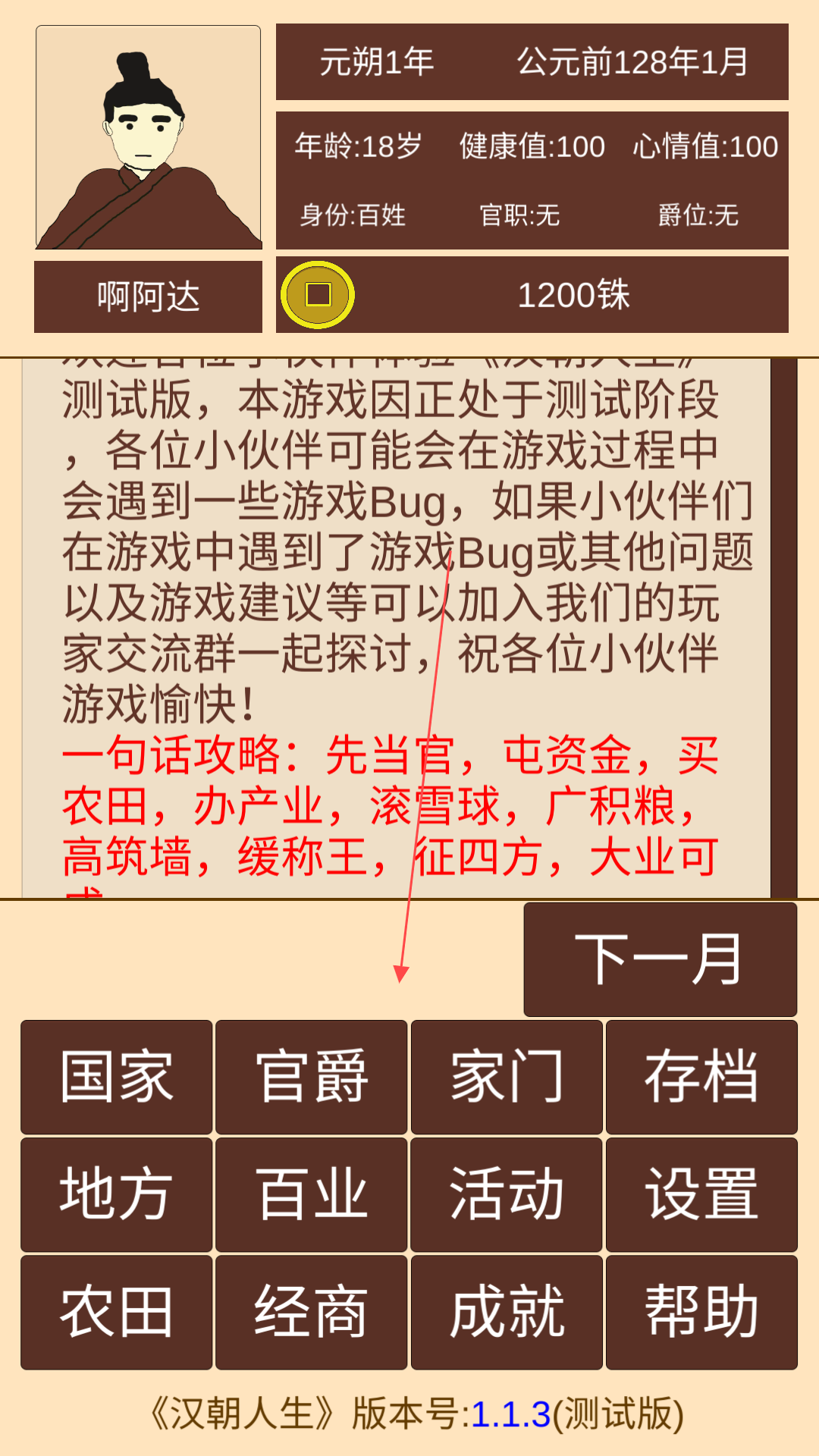Viewport: 819px width, 1456px height.
Task: Open the 百业 (Industries) menu
Action: click(311, 1194)
